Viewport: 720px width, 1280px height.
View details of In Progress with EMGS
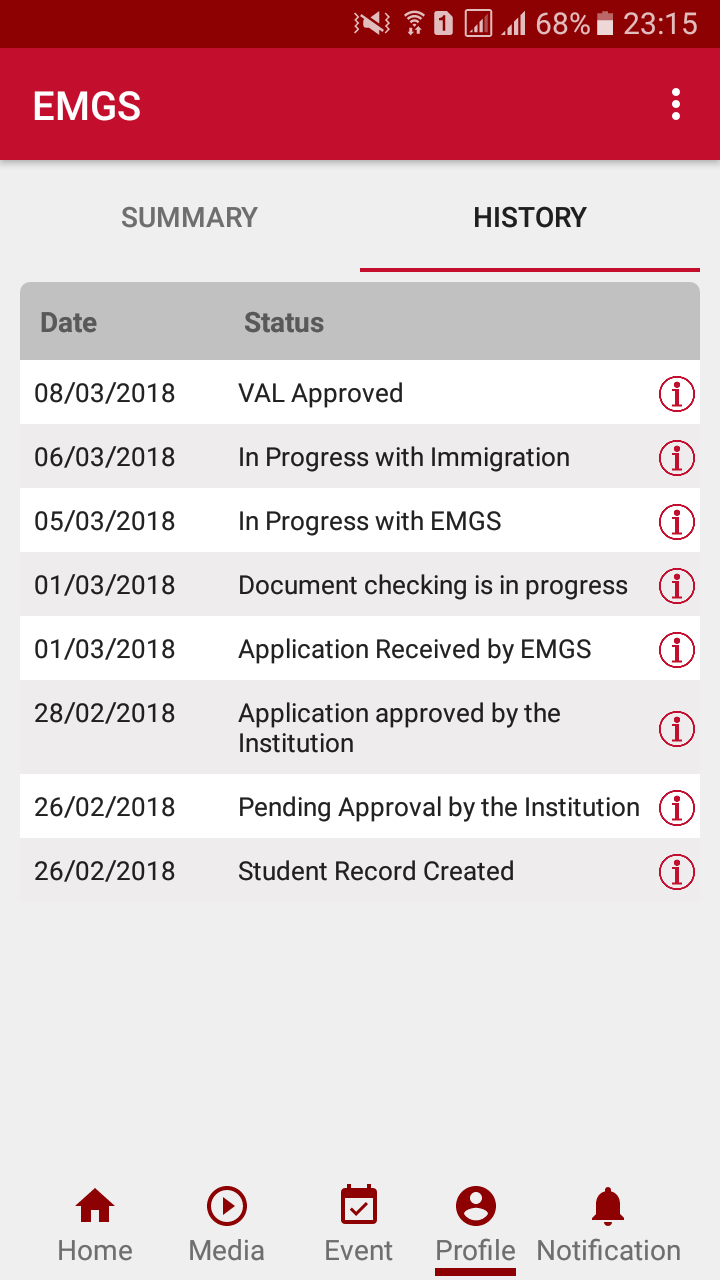click(677, 522)
